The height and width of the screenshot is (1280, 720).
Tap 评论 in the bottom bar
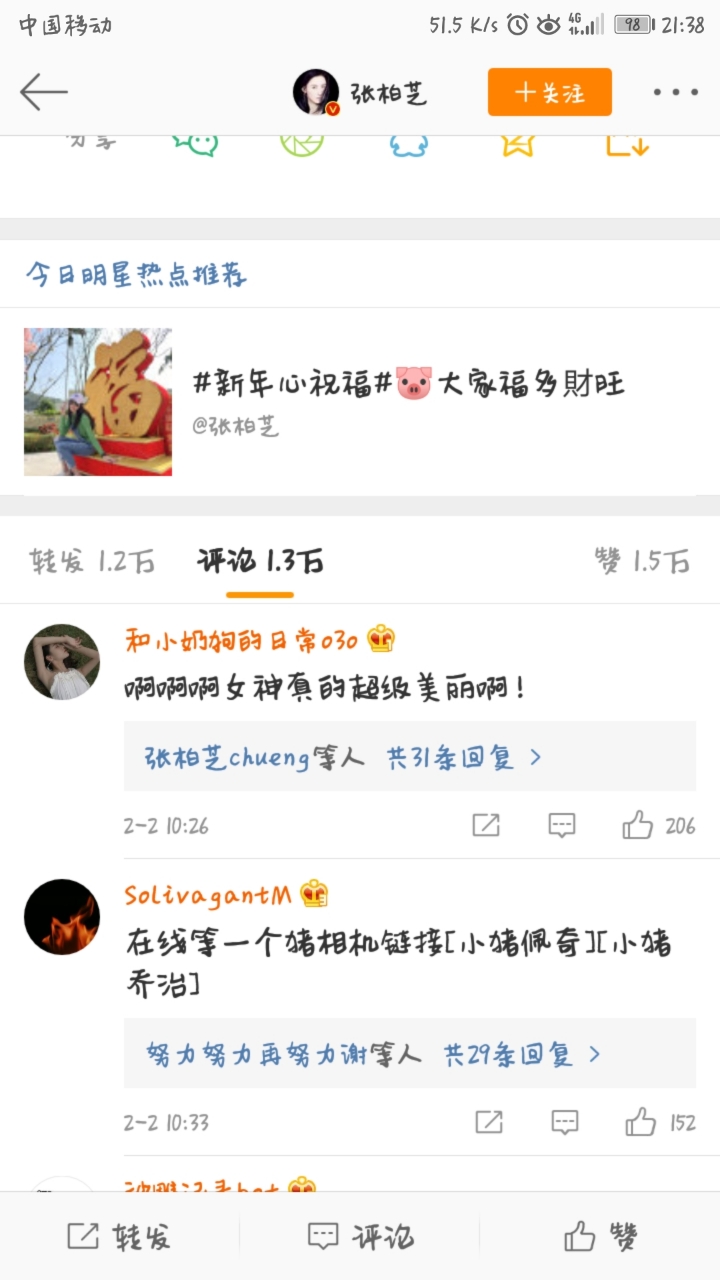pyautogui.click(x=360, y=1236)
